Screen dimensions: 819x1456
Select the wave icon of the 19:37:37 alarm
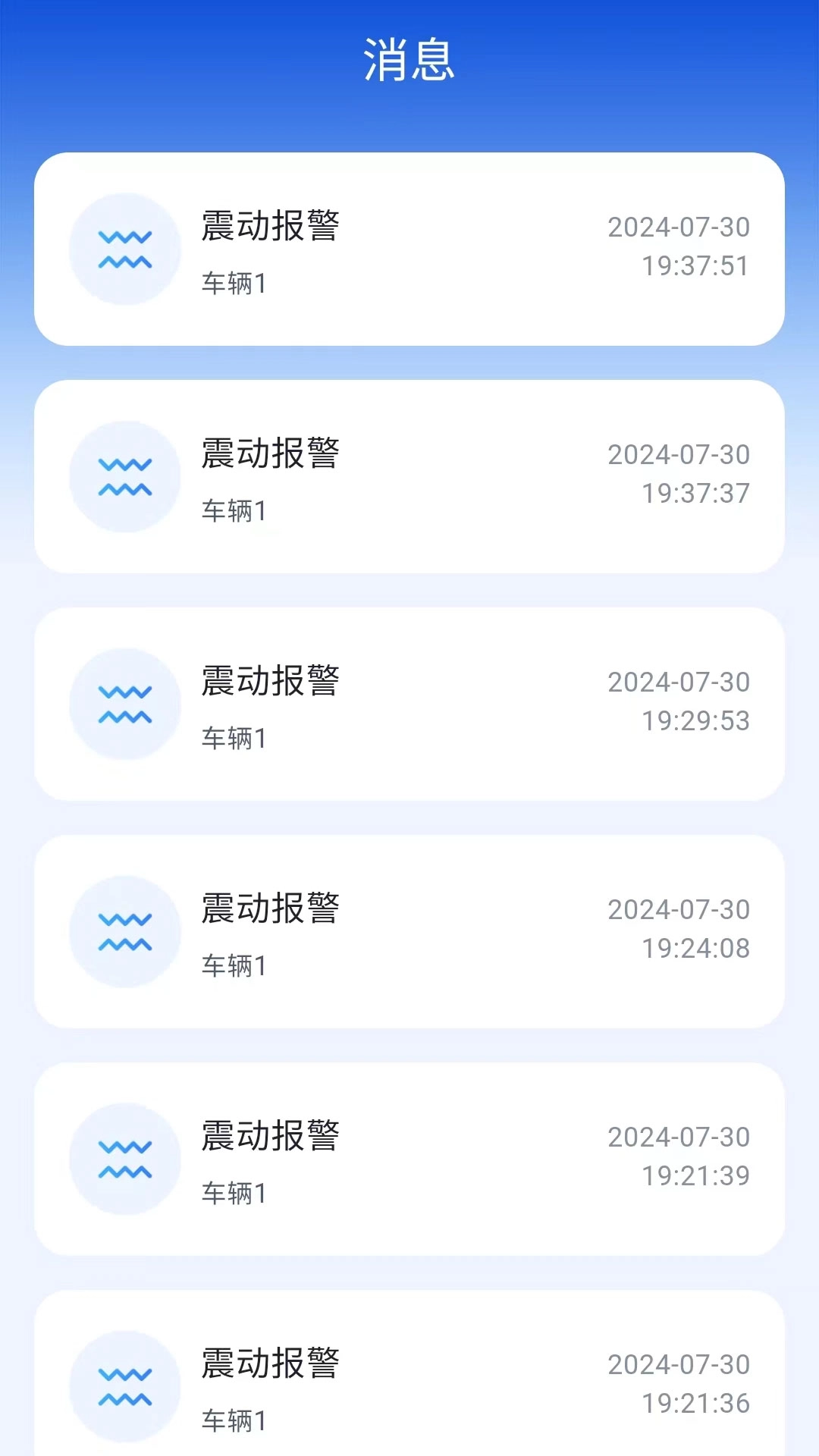pyautogui.click(x=125, y=476)
